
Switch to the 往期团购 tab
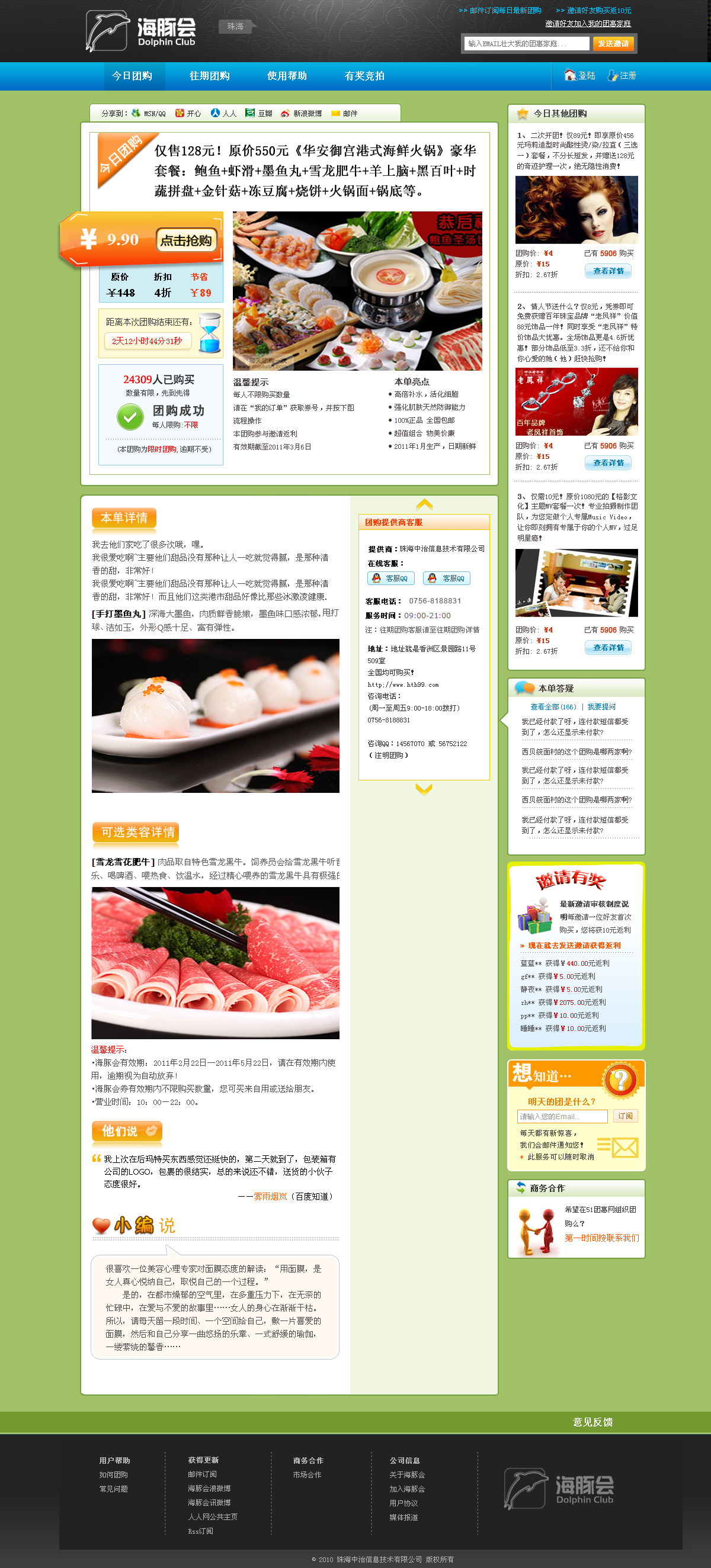point(209,76)
